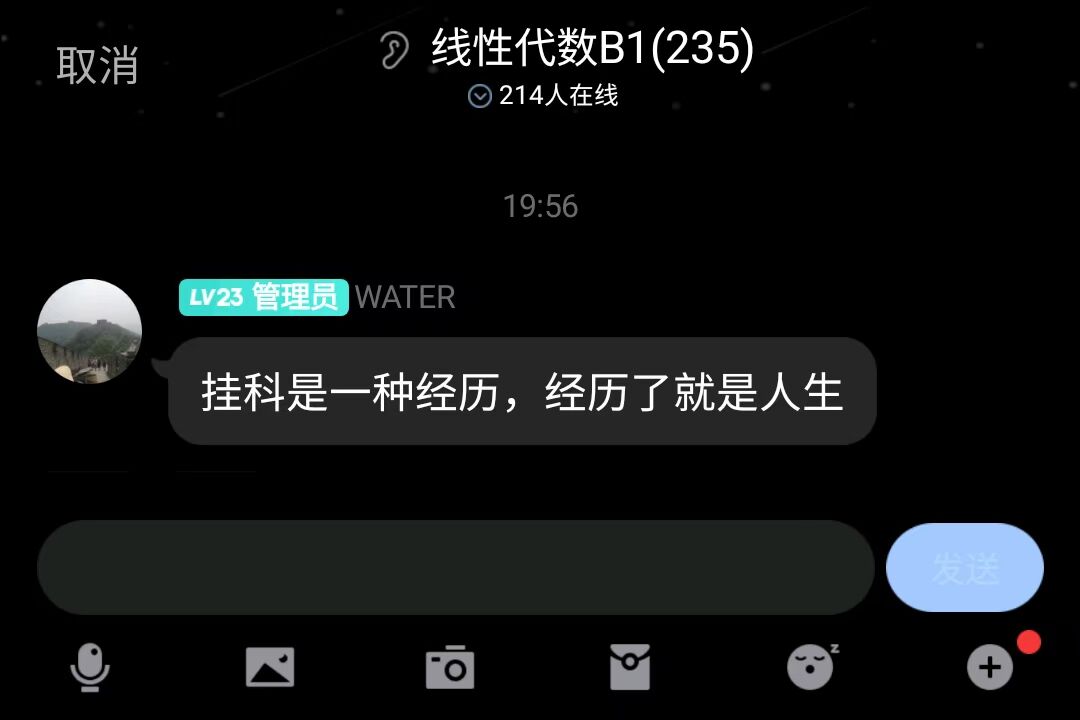Send the message with 发送
This screenshot has height=720, width=1080.
964,567
